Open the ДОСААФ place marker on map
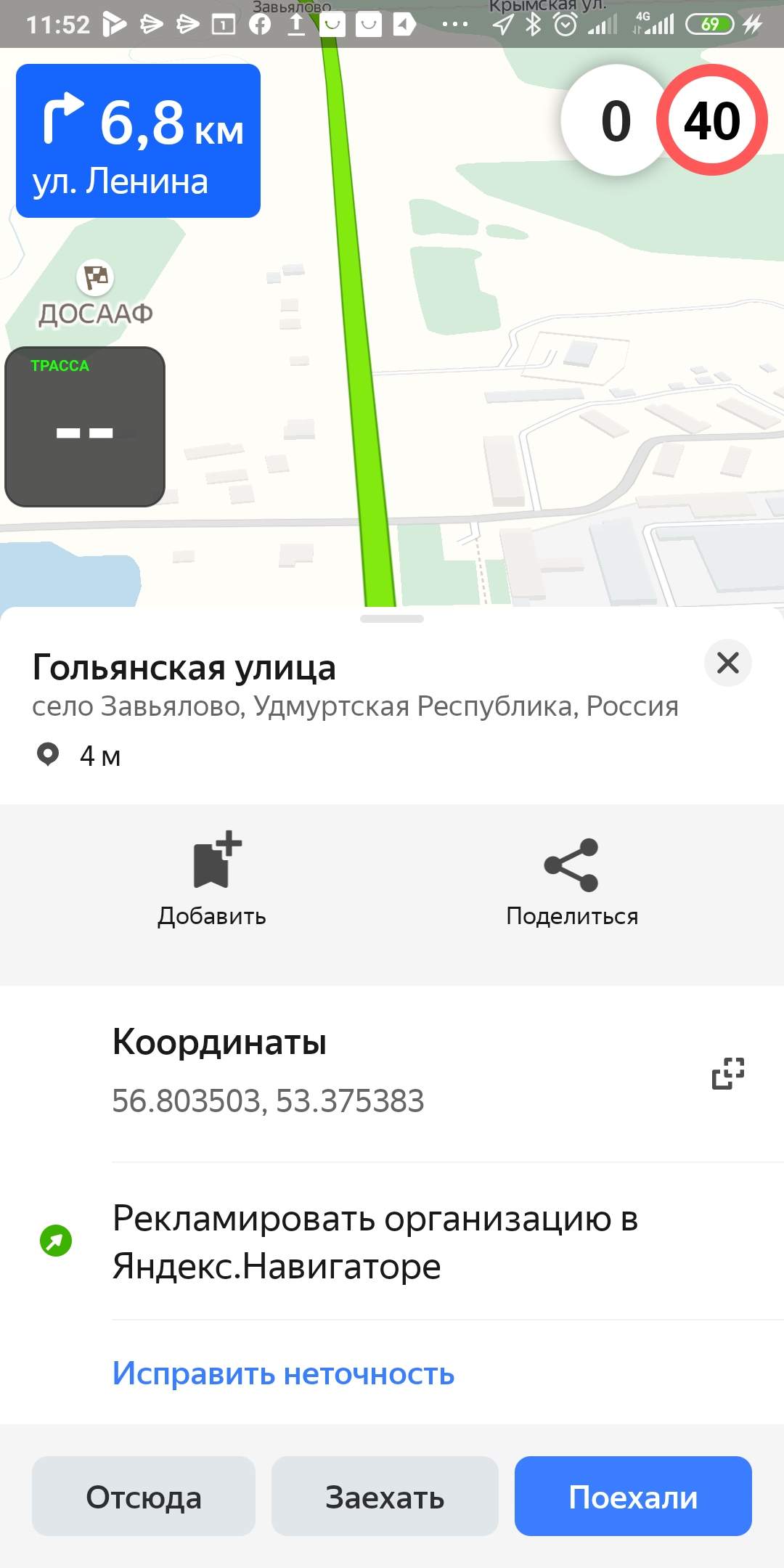 click(x=95, y=277)
